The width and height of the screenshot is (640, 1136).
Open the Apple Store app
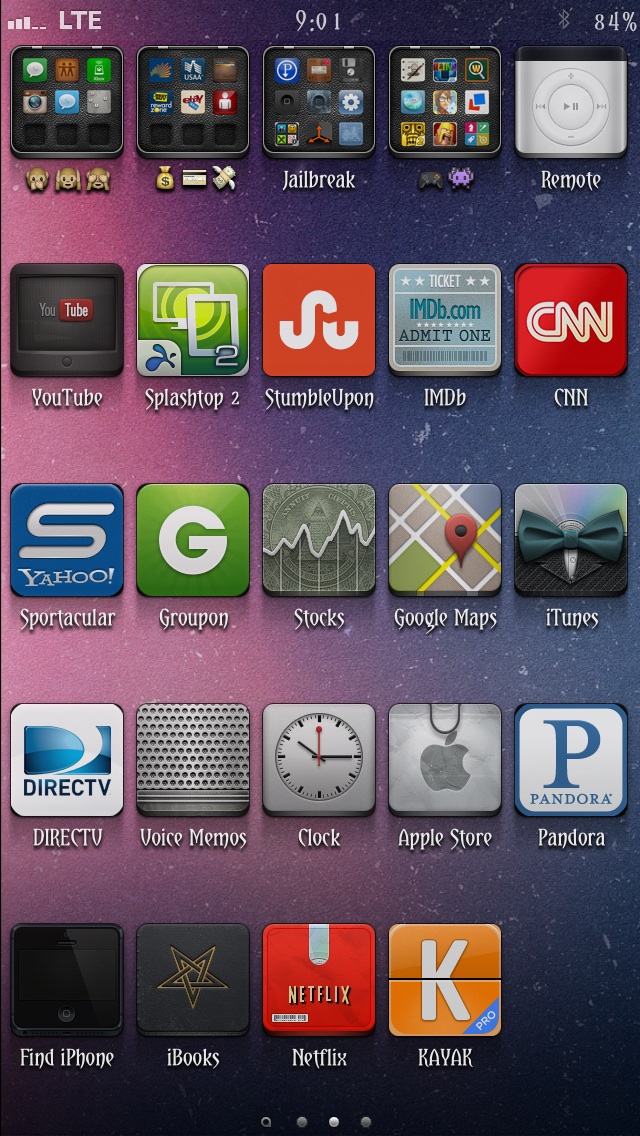pyautogui.click(x=445, y=760)
